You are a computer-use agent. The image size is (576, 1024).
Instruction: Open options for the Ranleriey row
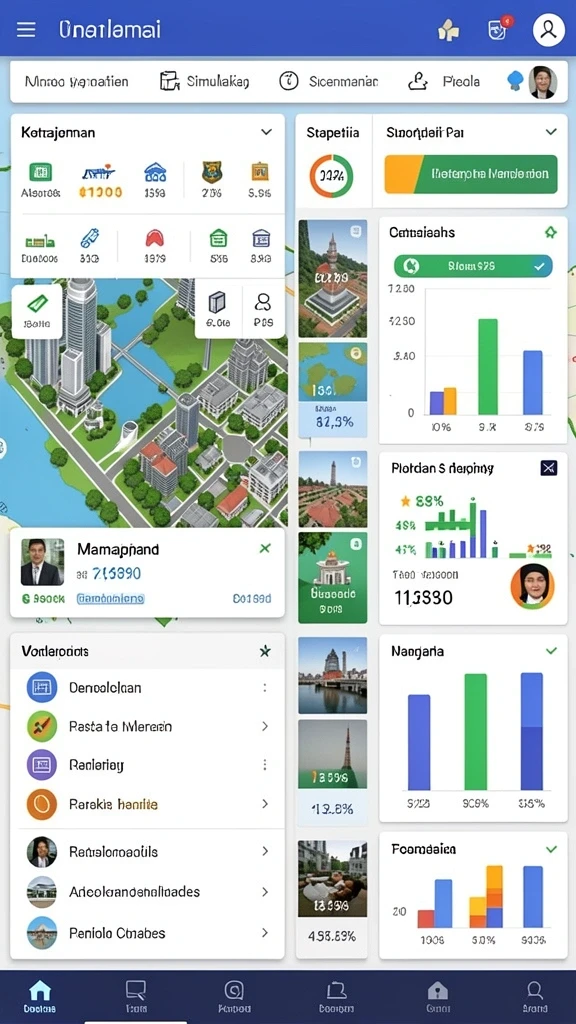[264, 765]
